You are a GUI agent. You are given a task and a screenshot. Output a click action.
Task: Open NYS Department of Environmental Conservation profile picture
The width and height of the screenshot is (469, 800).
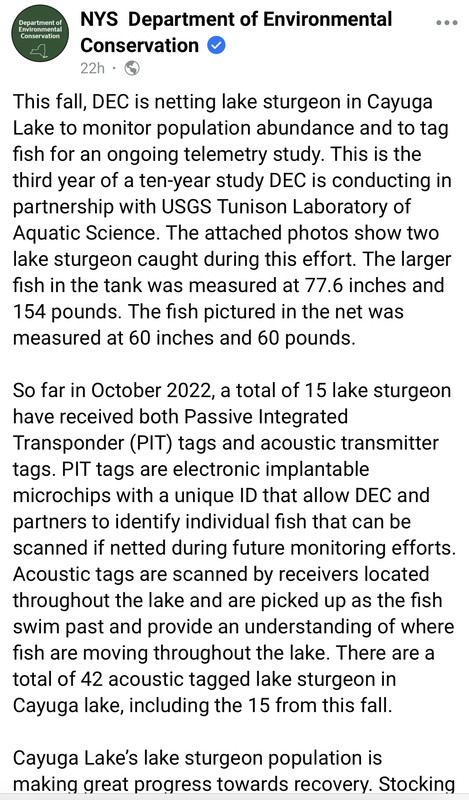[40, 33]
